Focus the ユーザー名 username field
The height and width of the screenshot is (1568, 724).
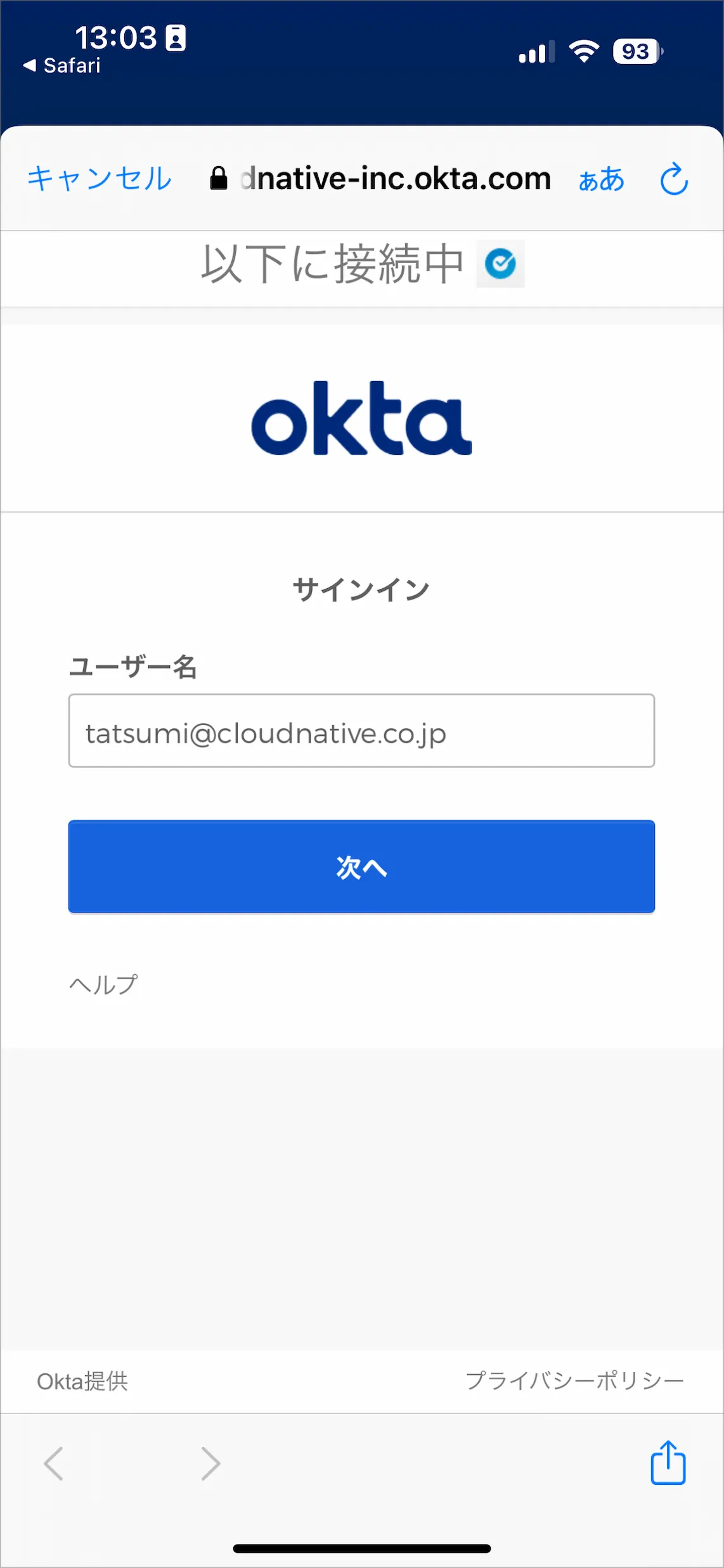pyautogui.click(x=361, y=731)
